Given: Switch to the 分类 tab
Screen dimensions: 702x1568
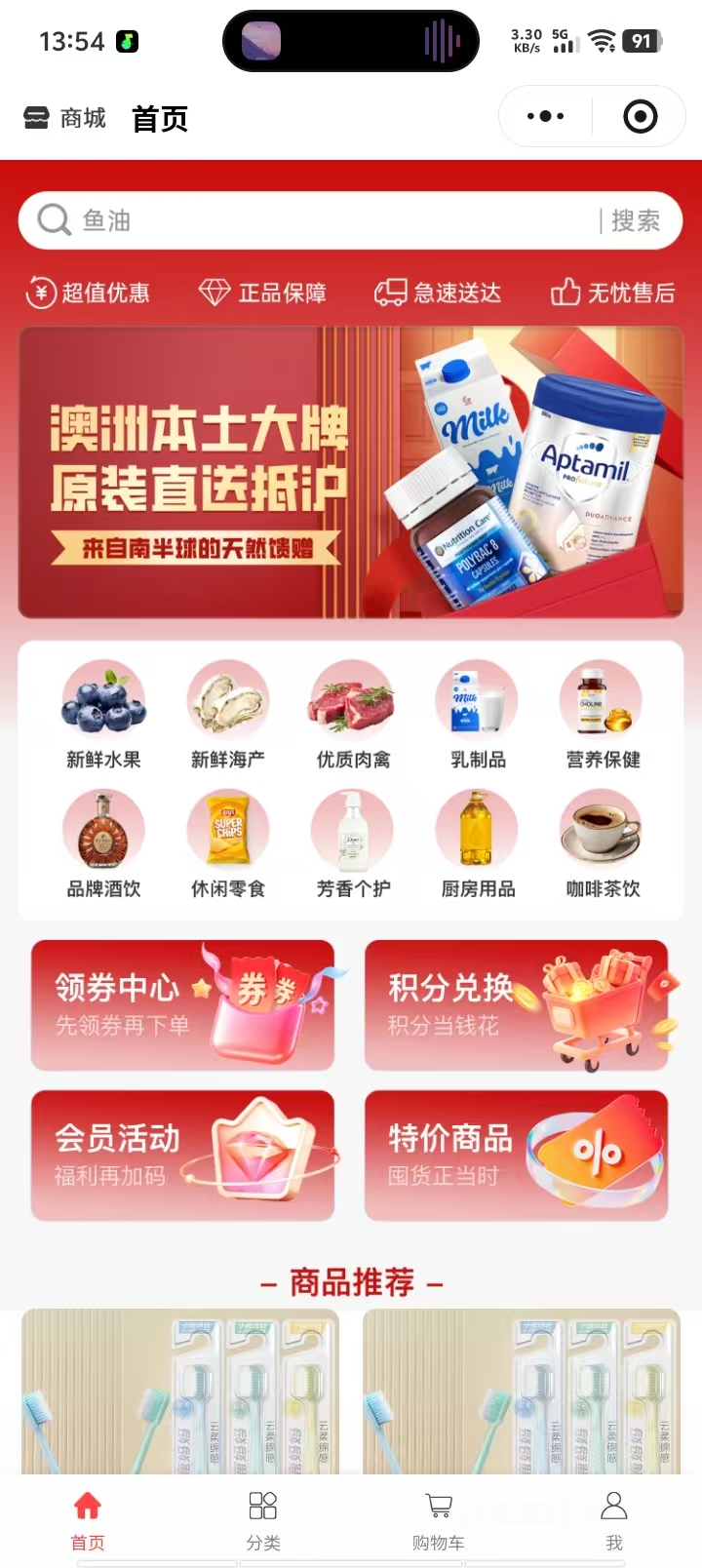Looking at the screenshot, I should point(263,1519).
